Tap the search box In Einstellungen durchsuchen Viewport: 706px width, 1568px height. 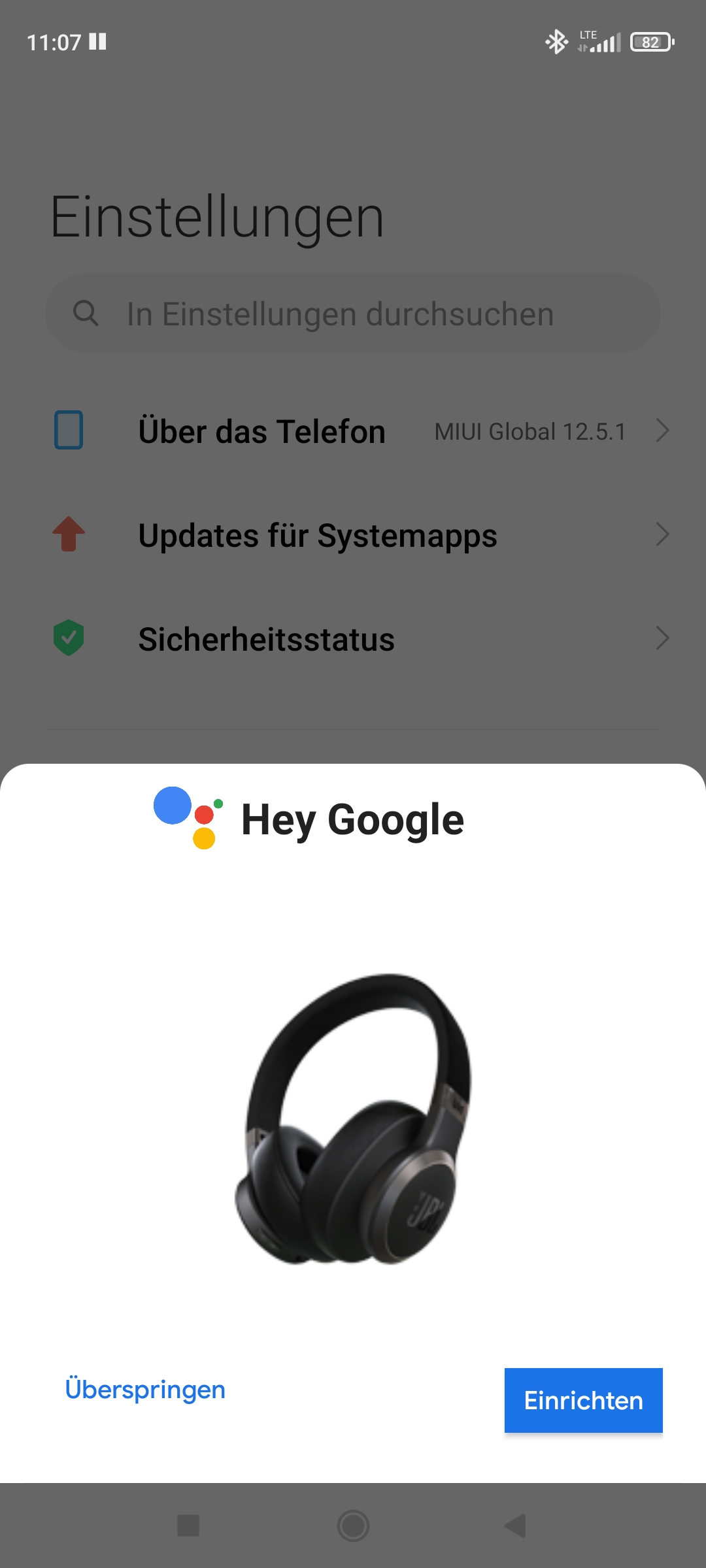click(x=353, y=313)
